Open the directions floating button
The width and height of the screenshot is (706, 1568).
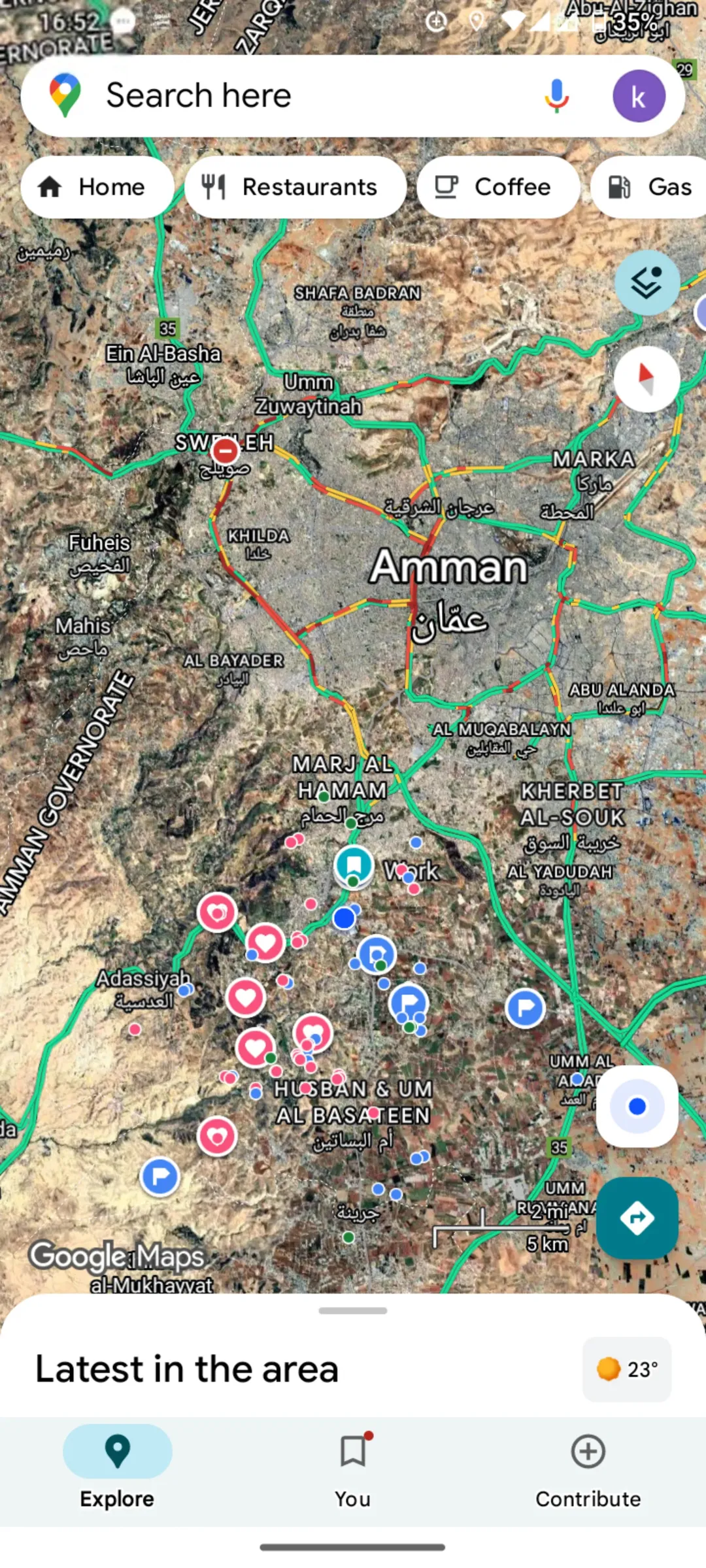pos(637,1218)
